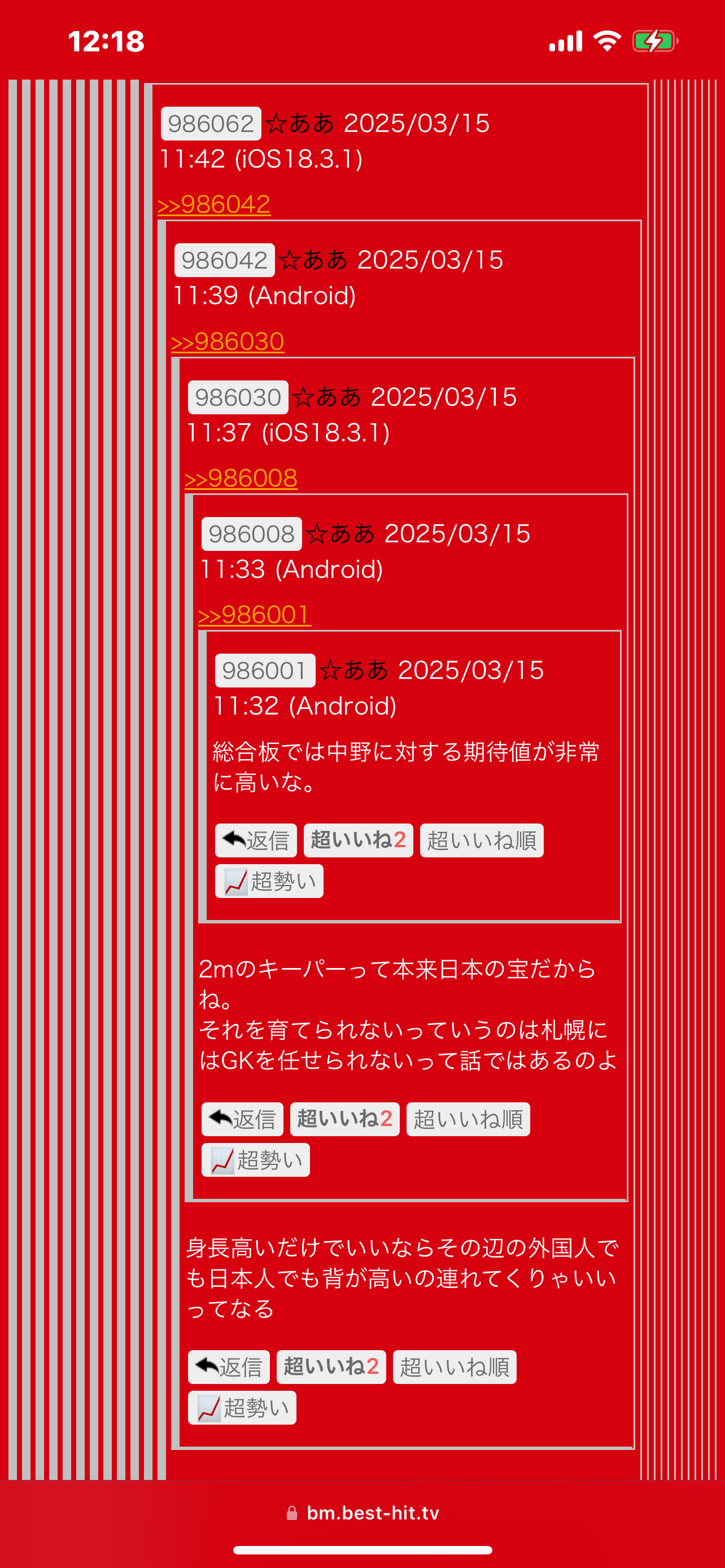Open 超勢い under the 総合板 post
The height and width of the screenshot is (1568, 725).
269,882
